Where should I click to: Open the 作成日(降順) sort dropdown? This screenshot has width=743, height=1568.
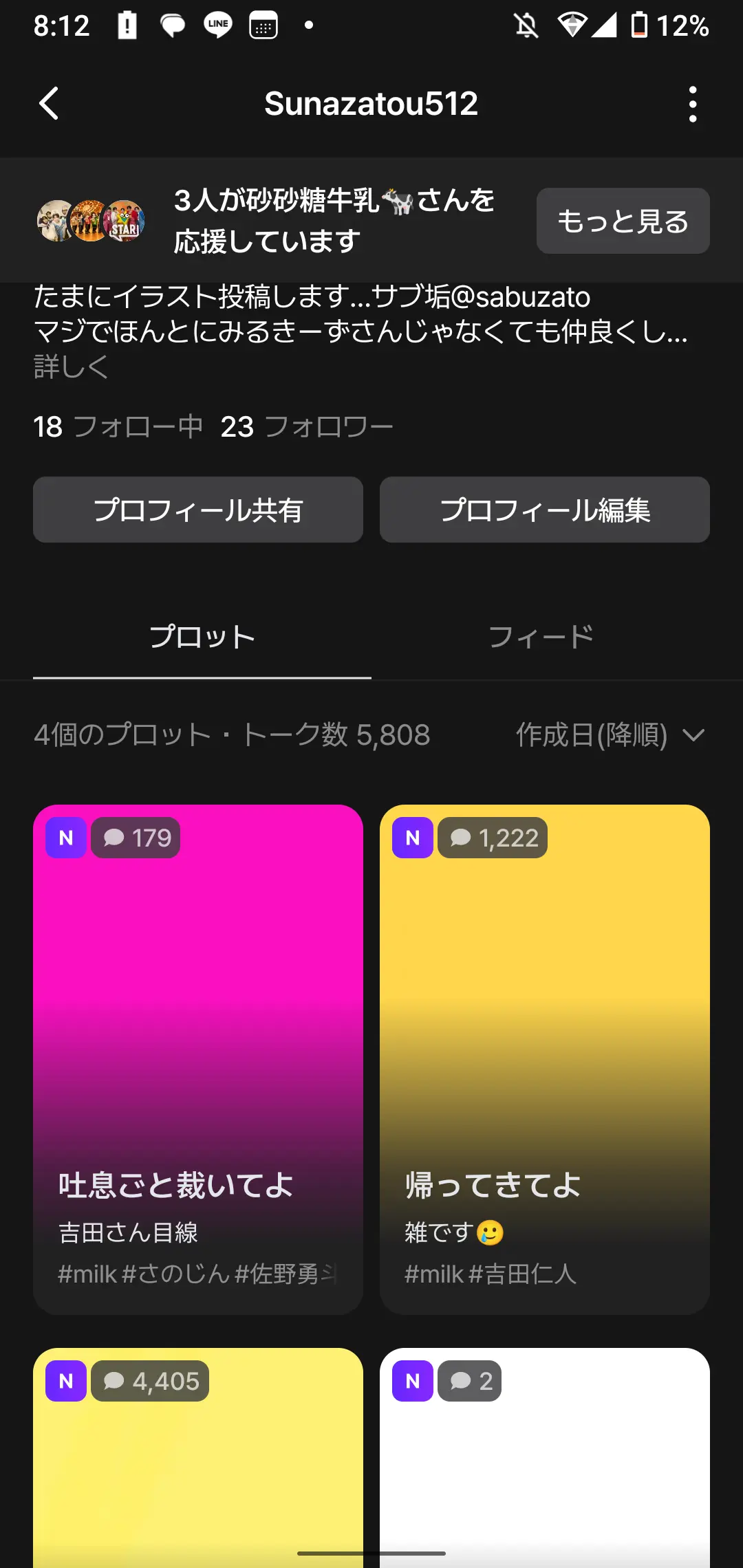[x=611, y=734]
